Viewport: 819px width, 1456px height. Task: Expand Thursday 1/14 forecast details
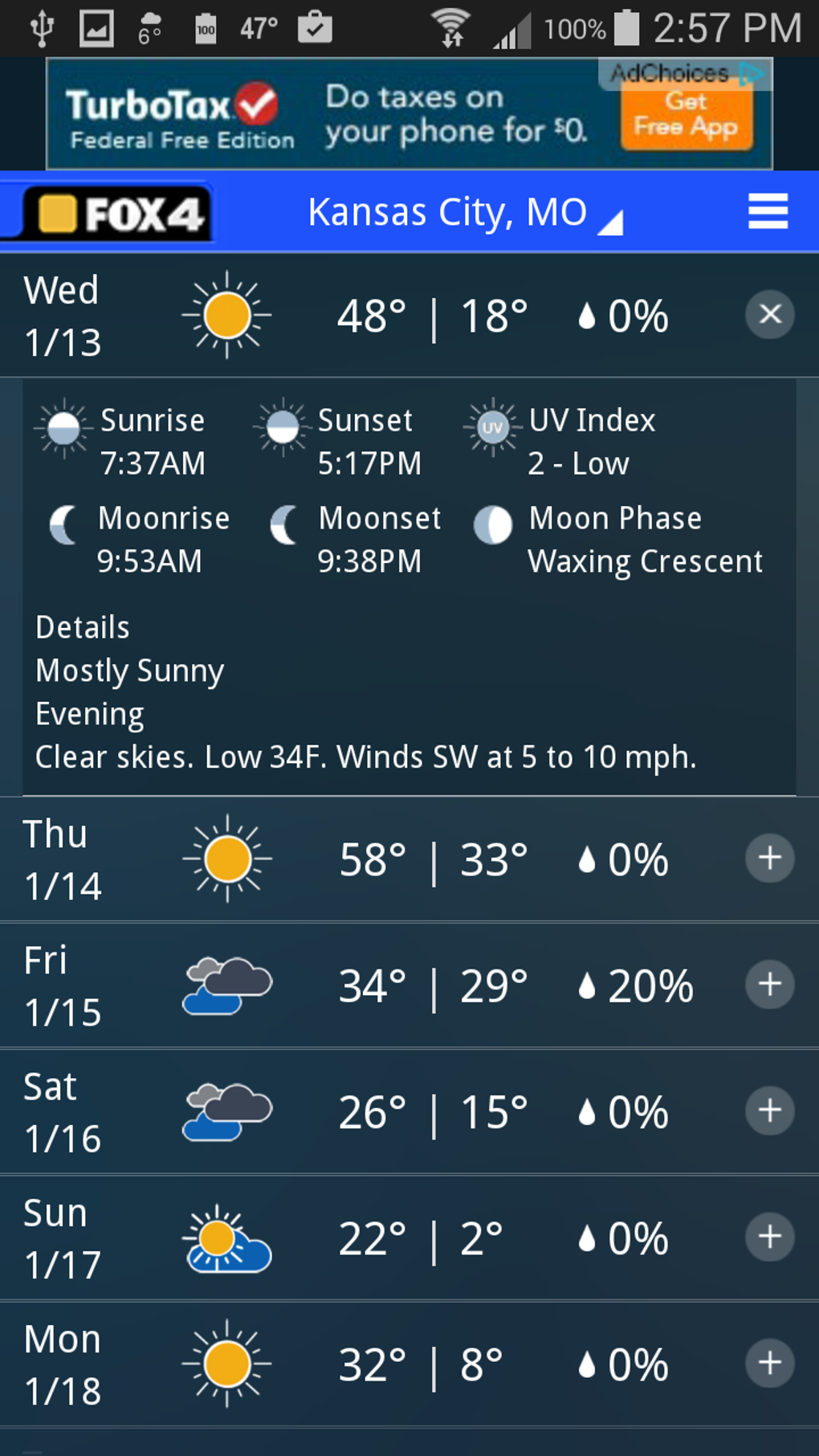[769, 859]
